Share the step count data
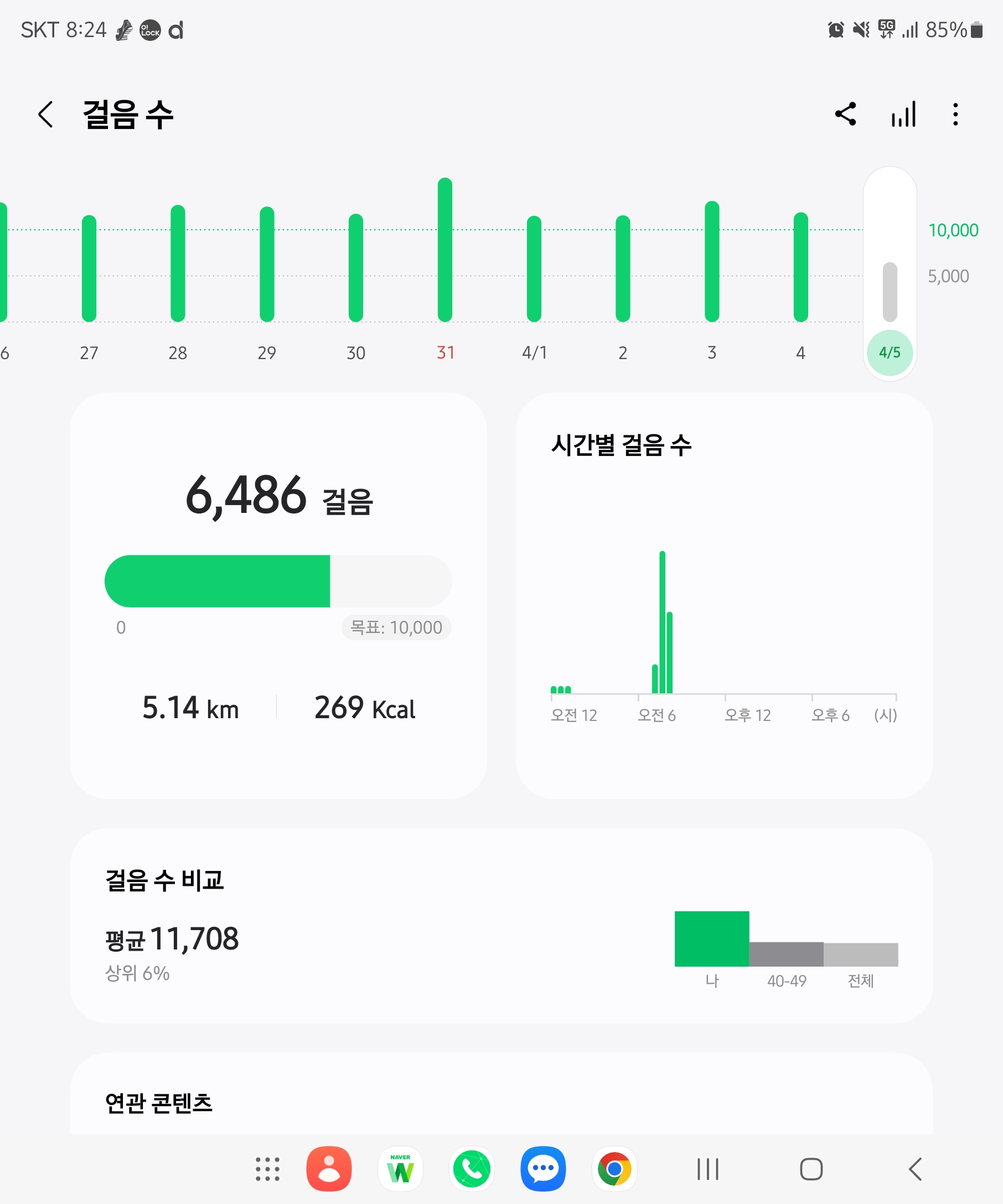Screen dimensions: 1003x1204 pos(845,114)
